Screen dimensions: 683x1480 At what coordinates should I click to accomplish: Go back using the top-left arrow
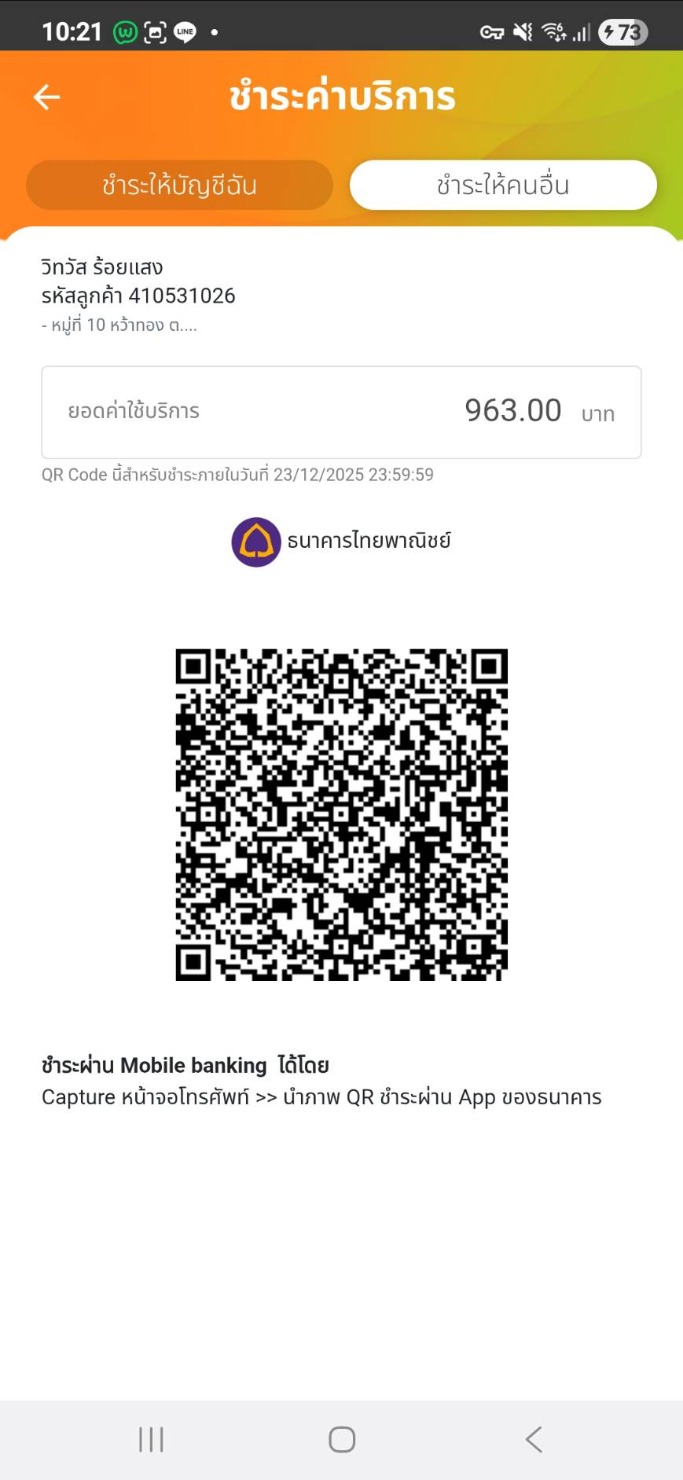(47, 97)
